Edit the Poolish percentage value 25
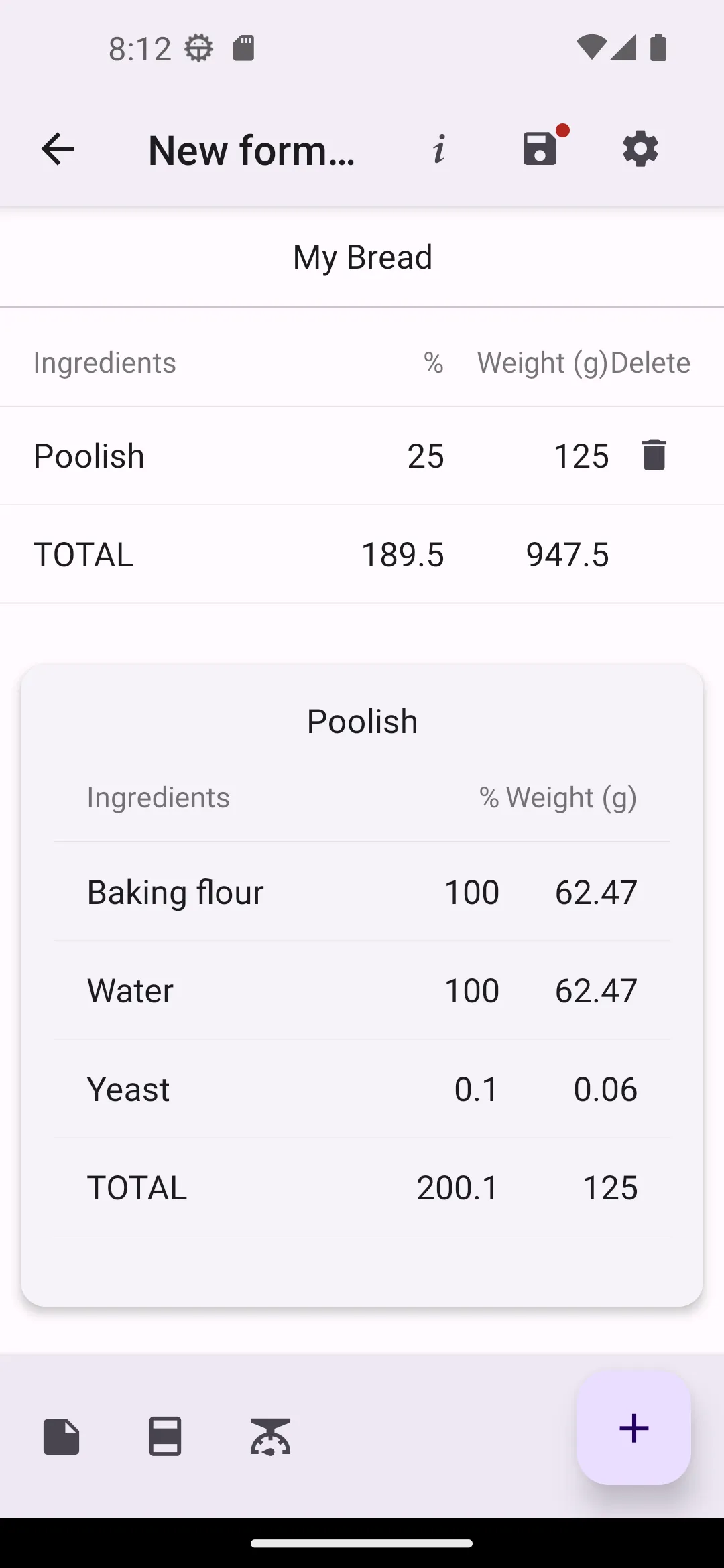 click(426, 455)
